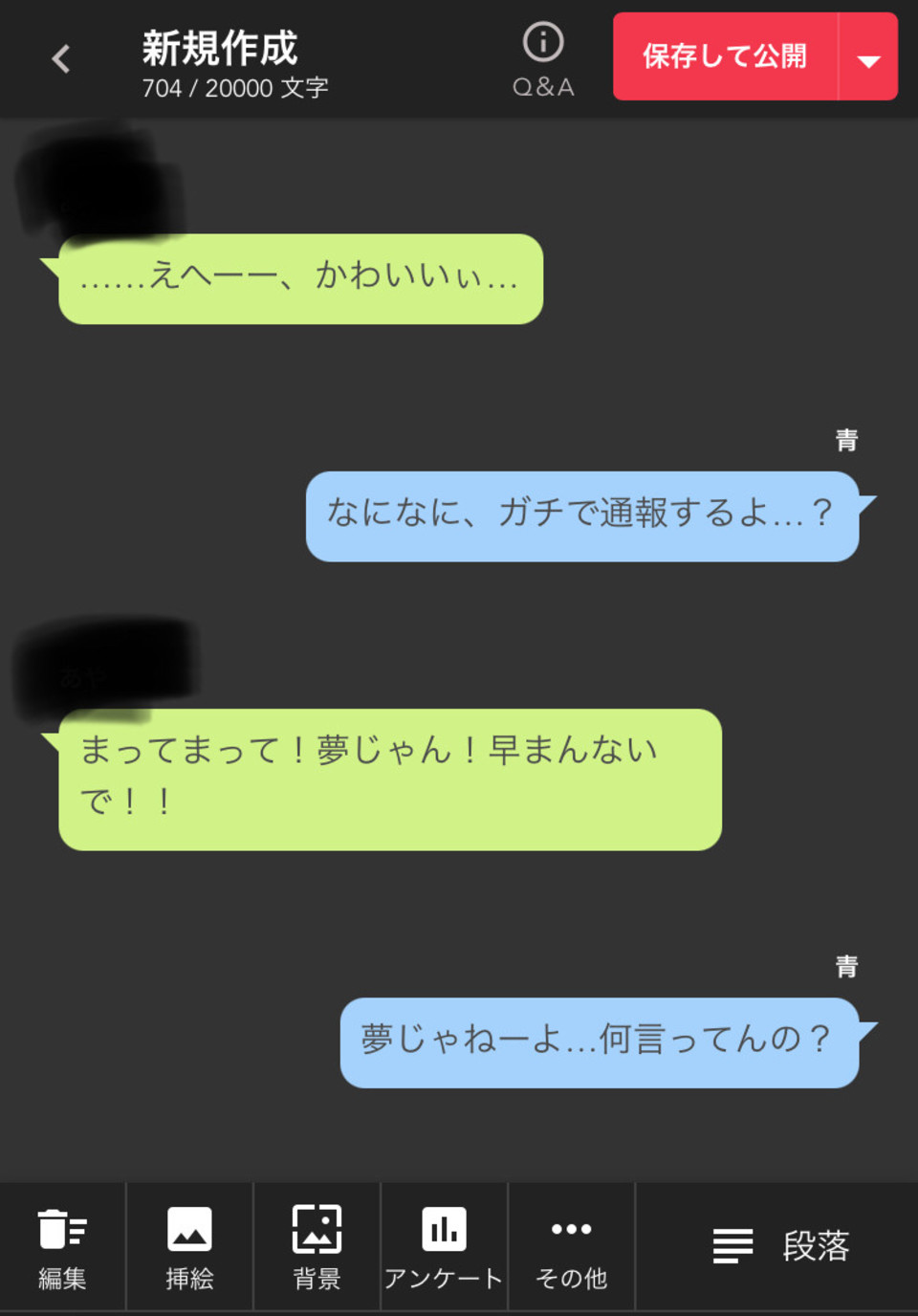Open その他 more options
Viewport: 918px width, 1316px height.
571,1247
